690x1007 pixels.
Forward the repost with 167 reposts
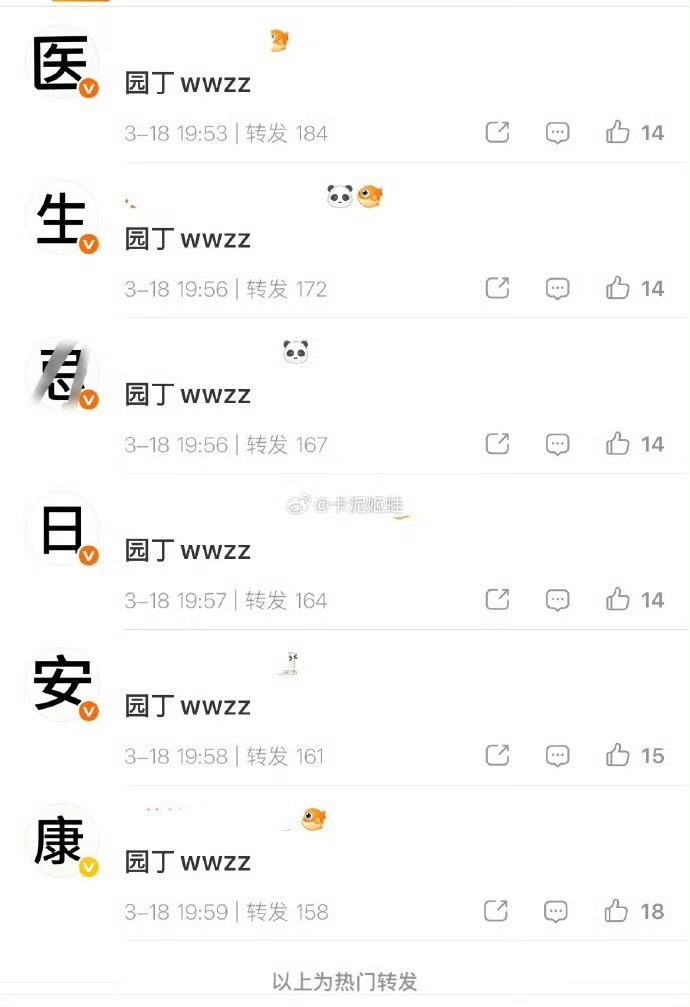[497, 444]
